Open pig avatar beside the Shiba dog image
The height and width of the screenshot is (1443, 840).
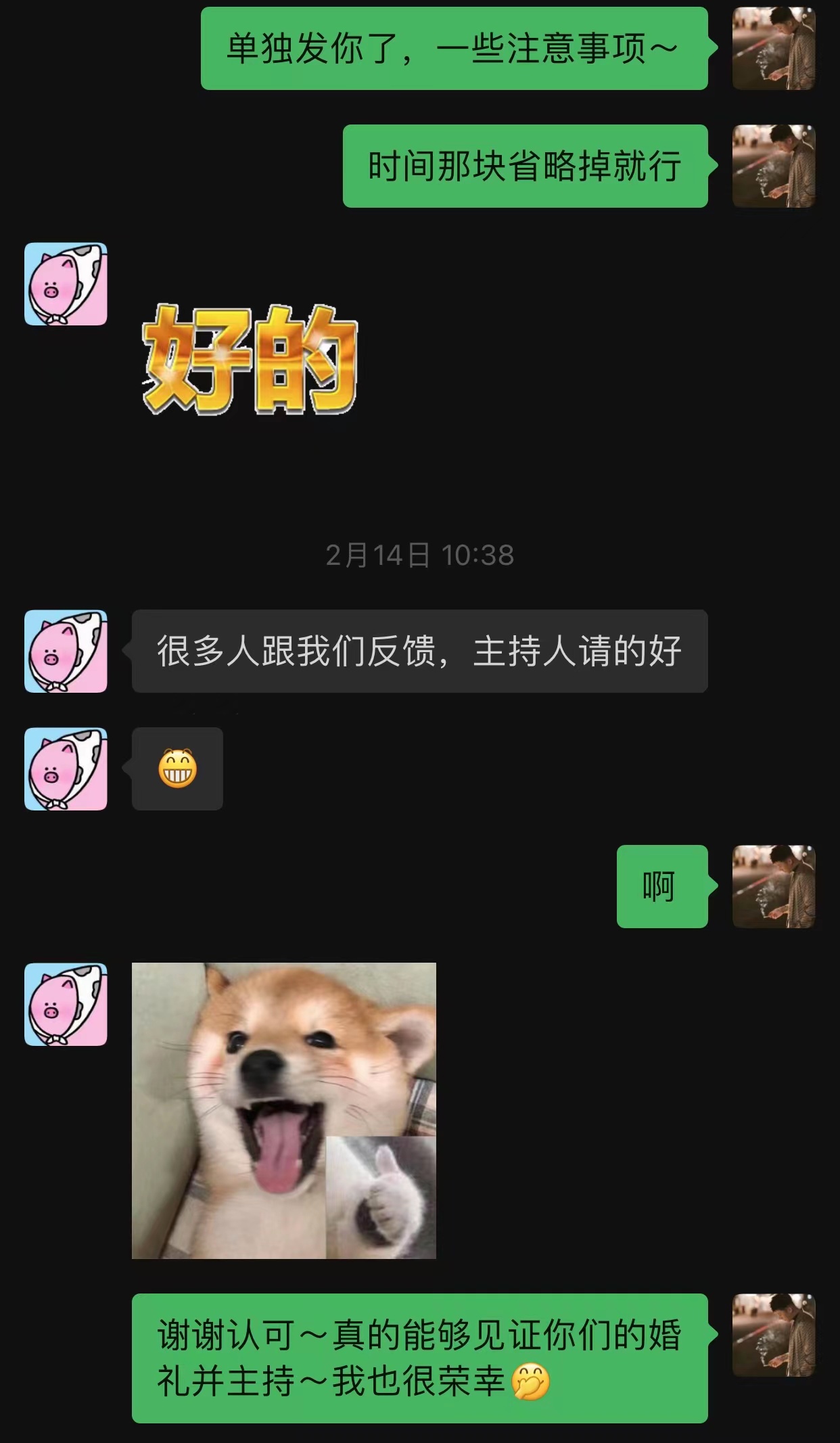coord(66,1004)
